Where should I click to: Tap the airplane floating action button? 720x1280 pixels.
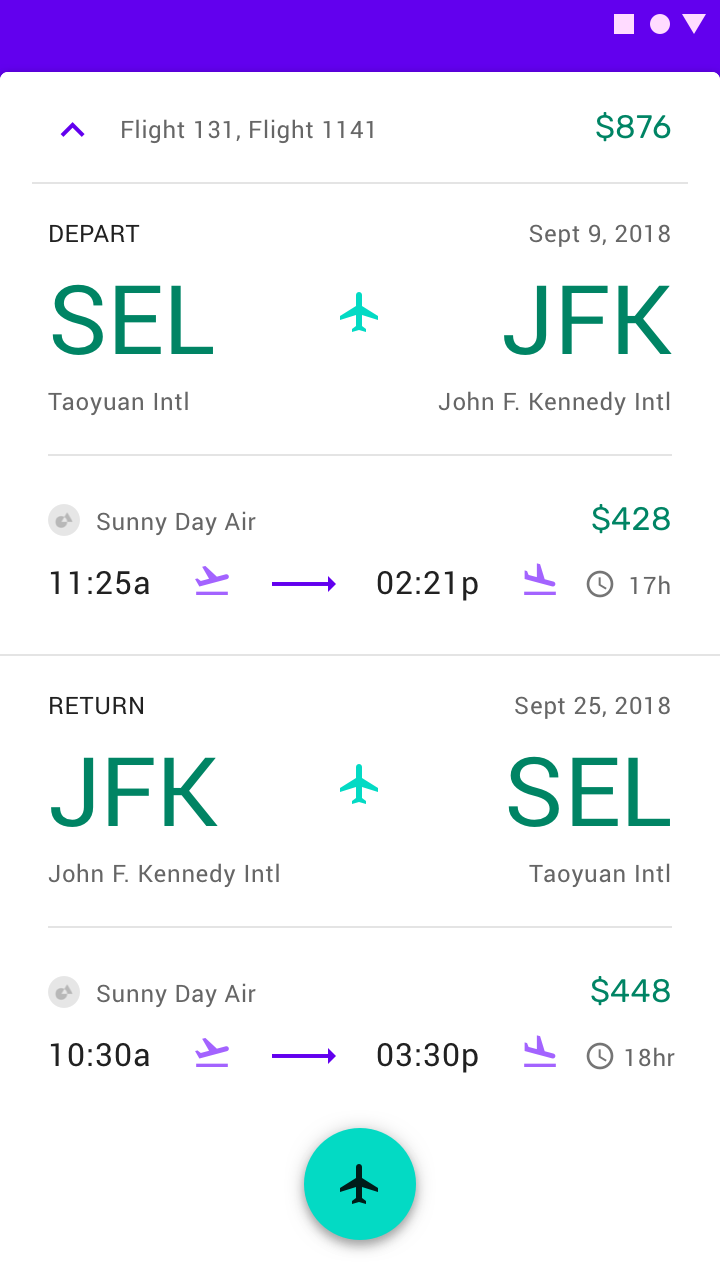click(360, 1184)
